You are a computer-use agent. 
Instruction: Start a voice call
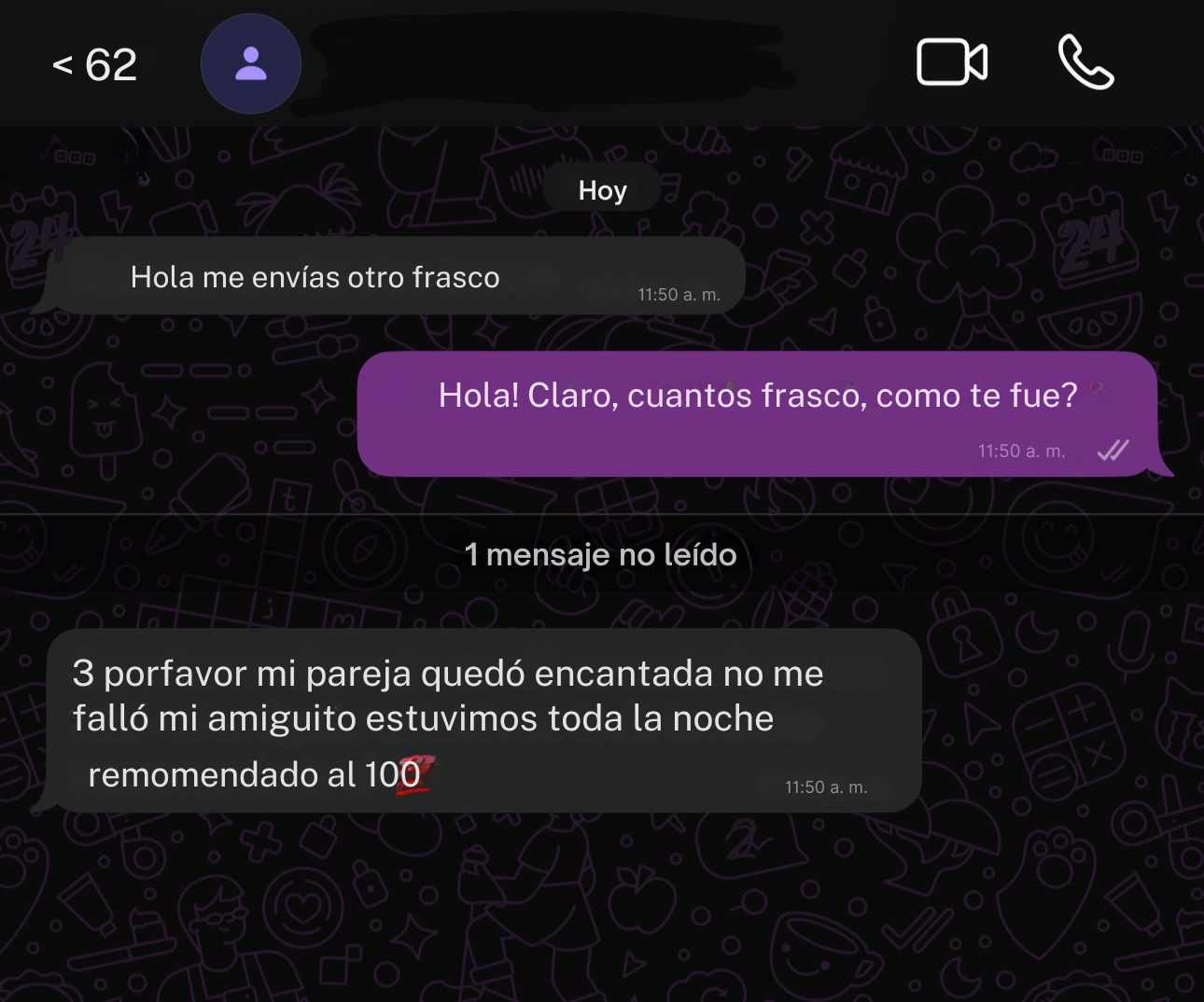(x=1085, y=63)
